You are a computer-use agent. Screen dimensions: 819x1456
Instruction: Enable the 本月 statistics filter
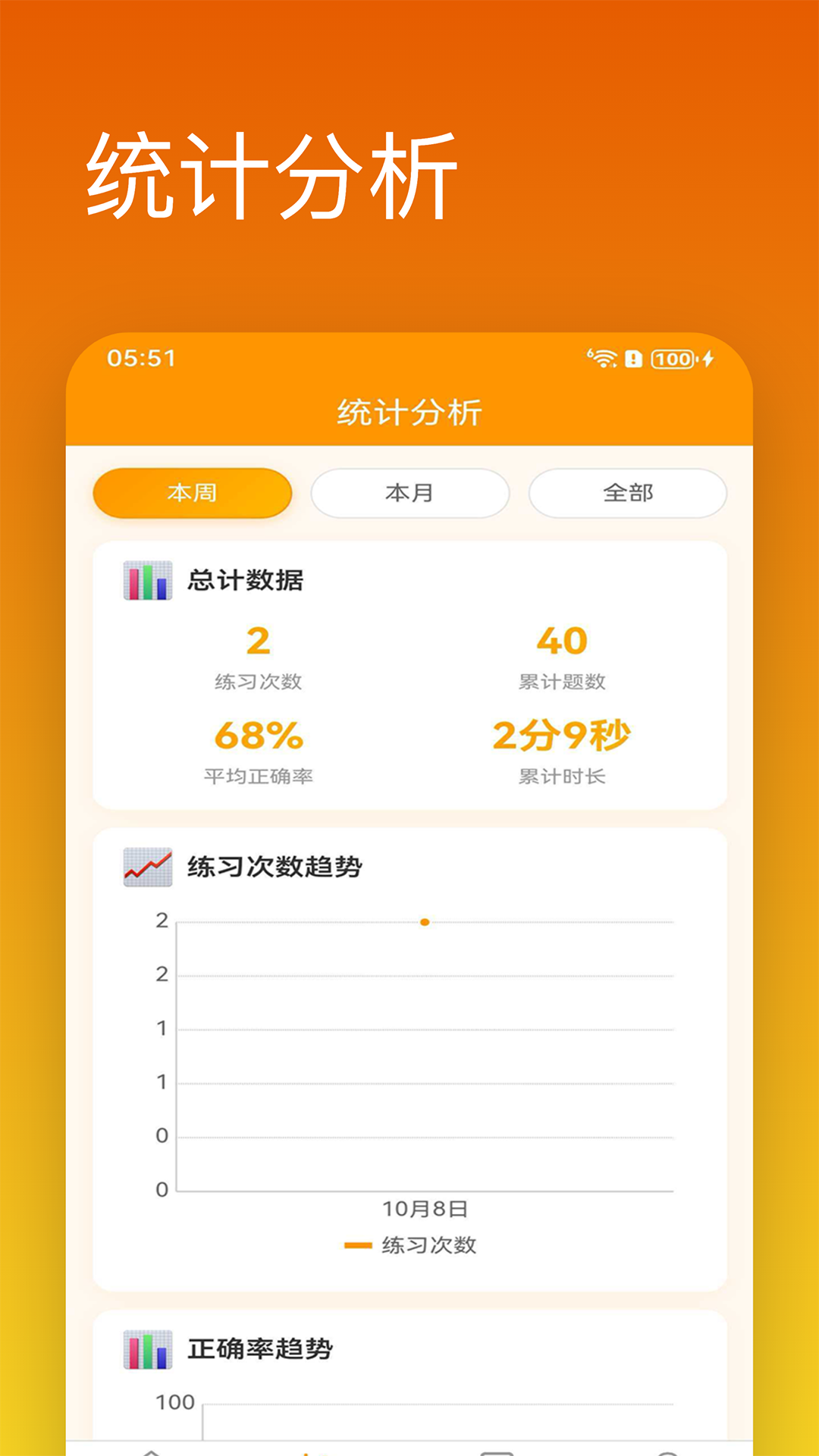(x=409, y=493)
